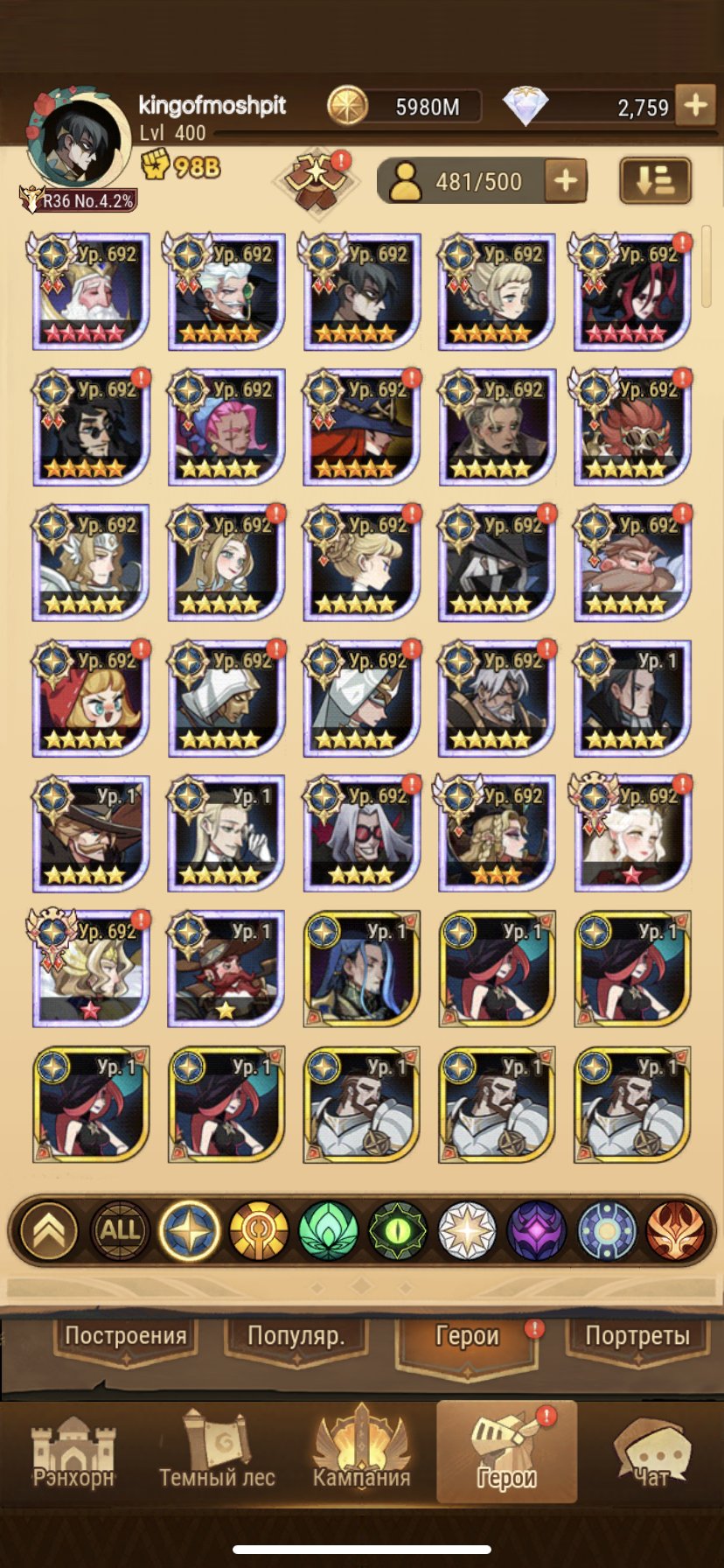Open Темный лес from the bottom bar
Image resolution: width=724 pixels, height=1568 pixels.
coord(217,1454)
